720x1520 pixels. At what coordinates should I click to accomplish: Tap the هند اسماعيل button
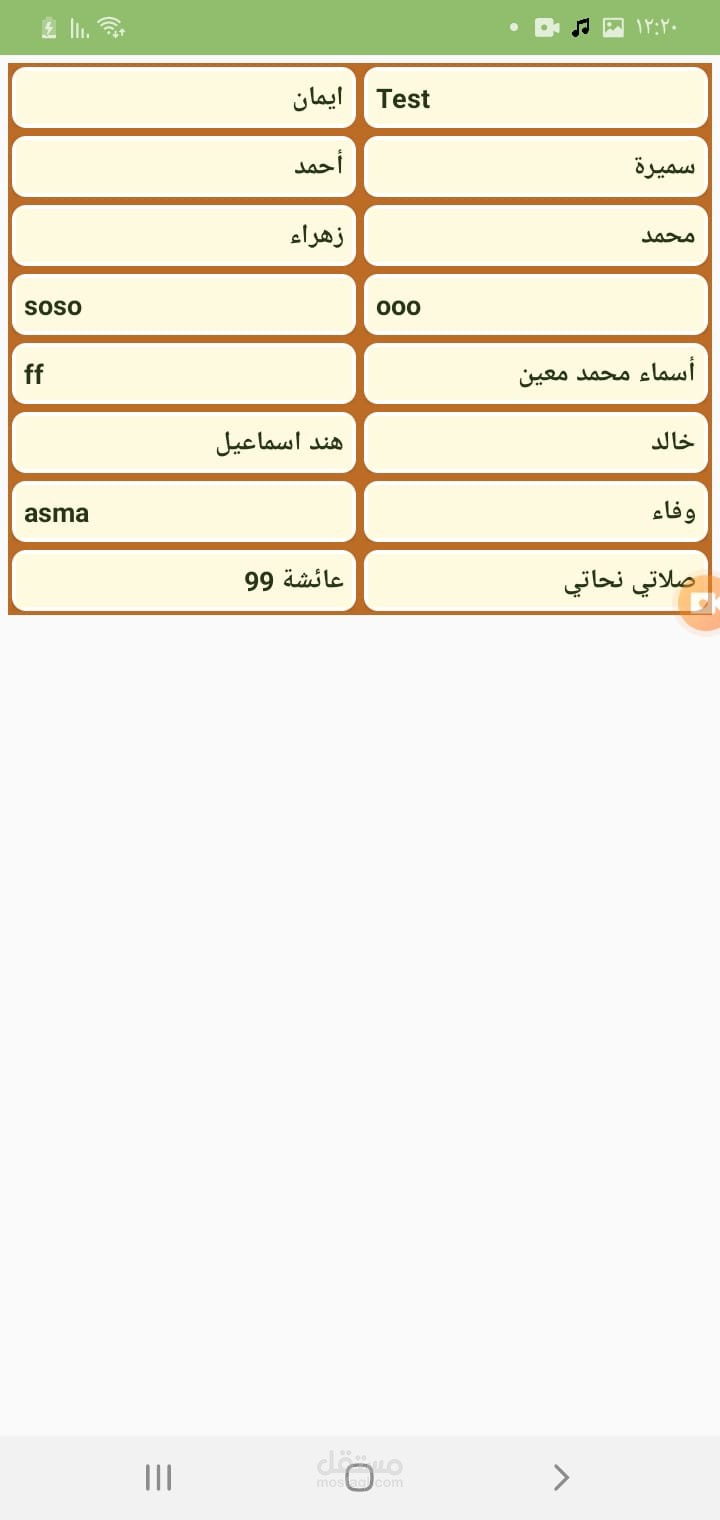(184, 443)
